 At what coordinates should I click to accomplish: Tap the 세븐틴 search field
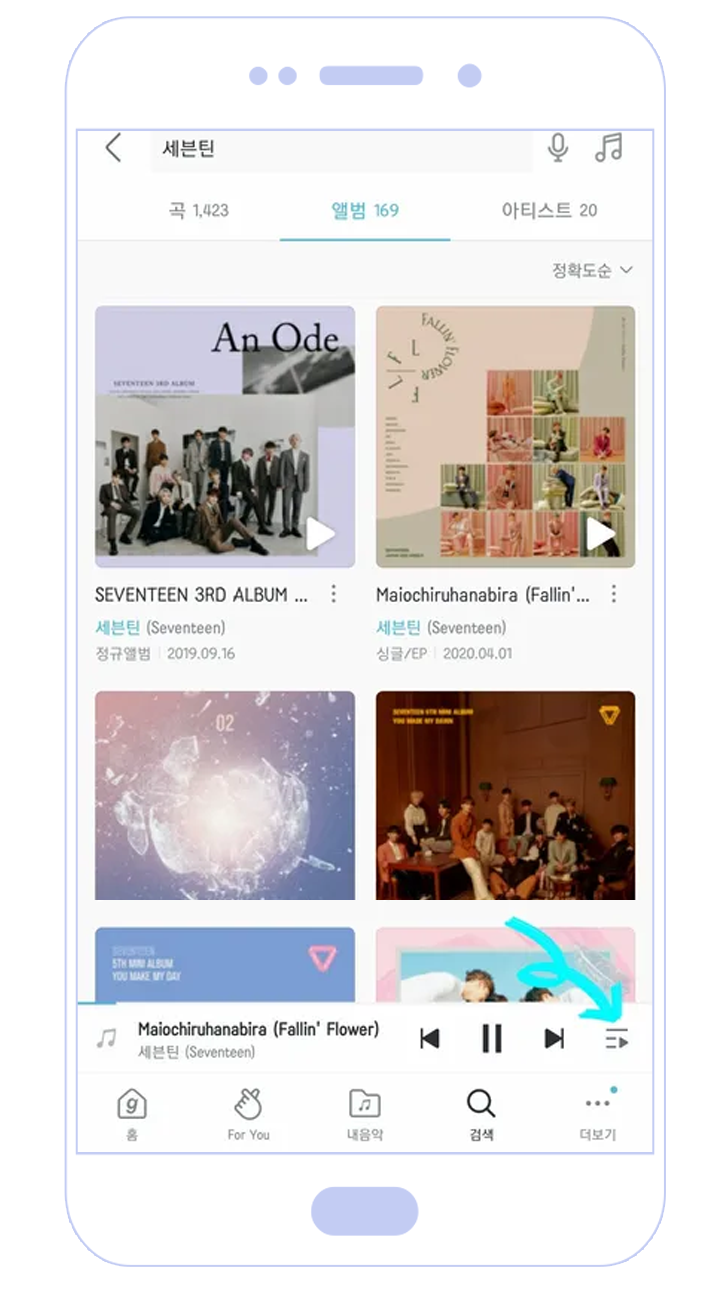[x=340, y=150]
